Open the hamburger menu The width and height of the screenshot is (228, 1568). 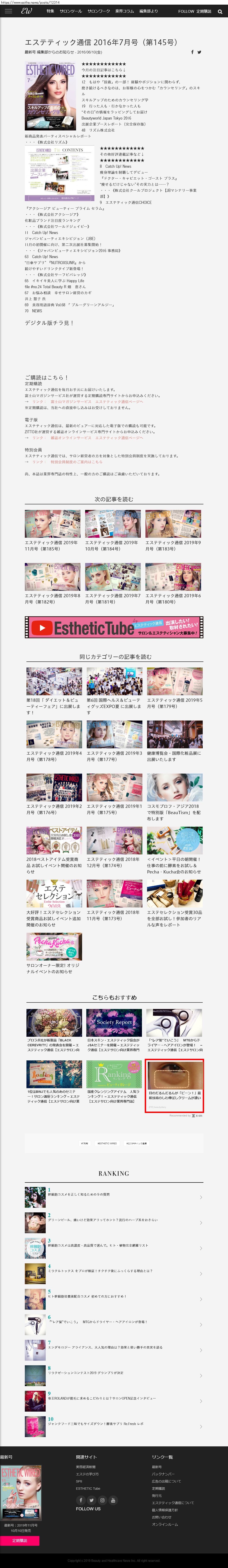[x=8, y=11]
